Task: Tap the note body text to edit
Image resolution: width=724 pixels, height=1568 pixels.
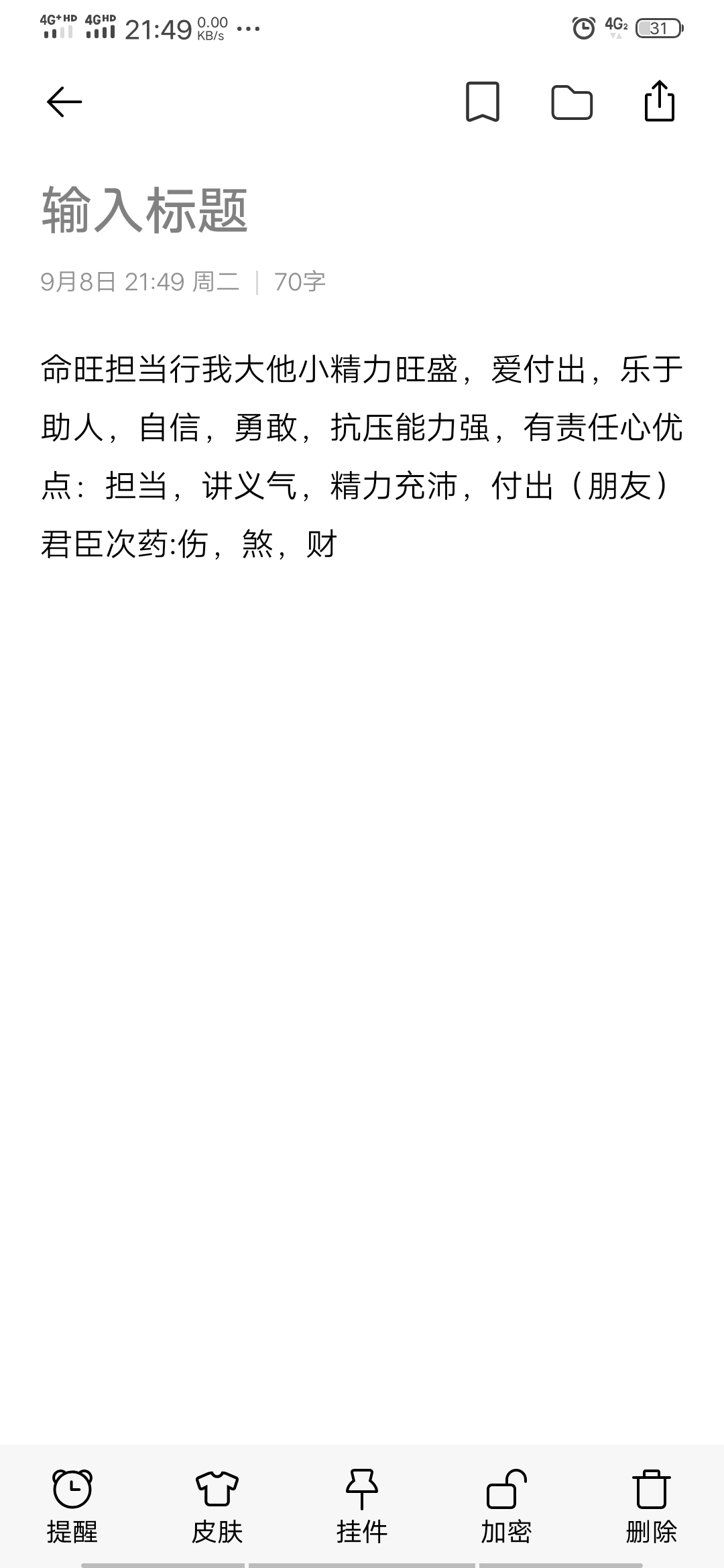Action: [x=362, y=456]
